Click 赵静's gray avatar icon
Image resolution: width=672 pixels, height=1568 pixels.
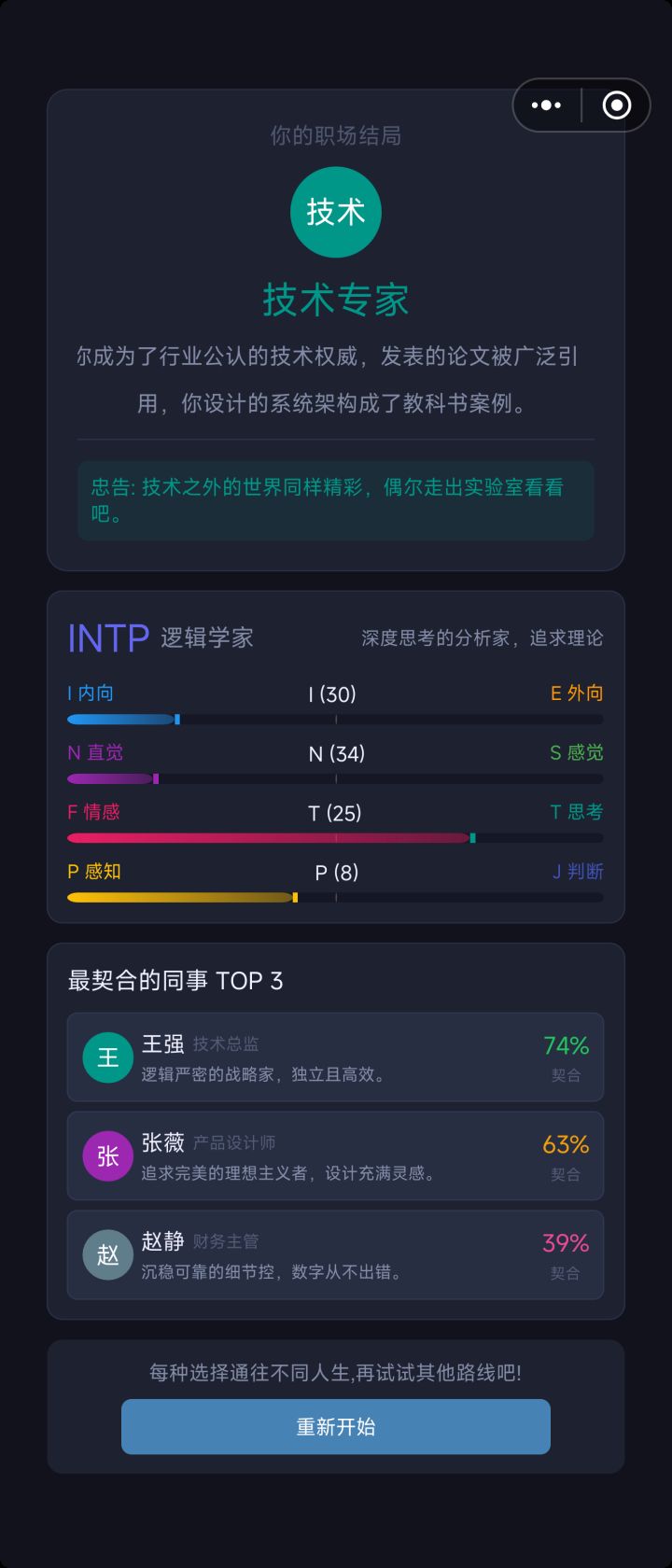tap(107, 1255)
